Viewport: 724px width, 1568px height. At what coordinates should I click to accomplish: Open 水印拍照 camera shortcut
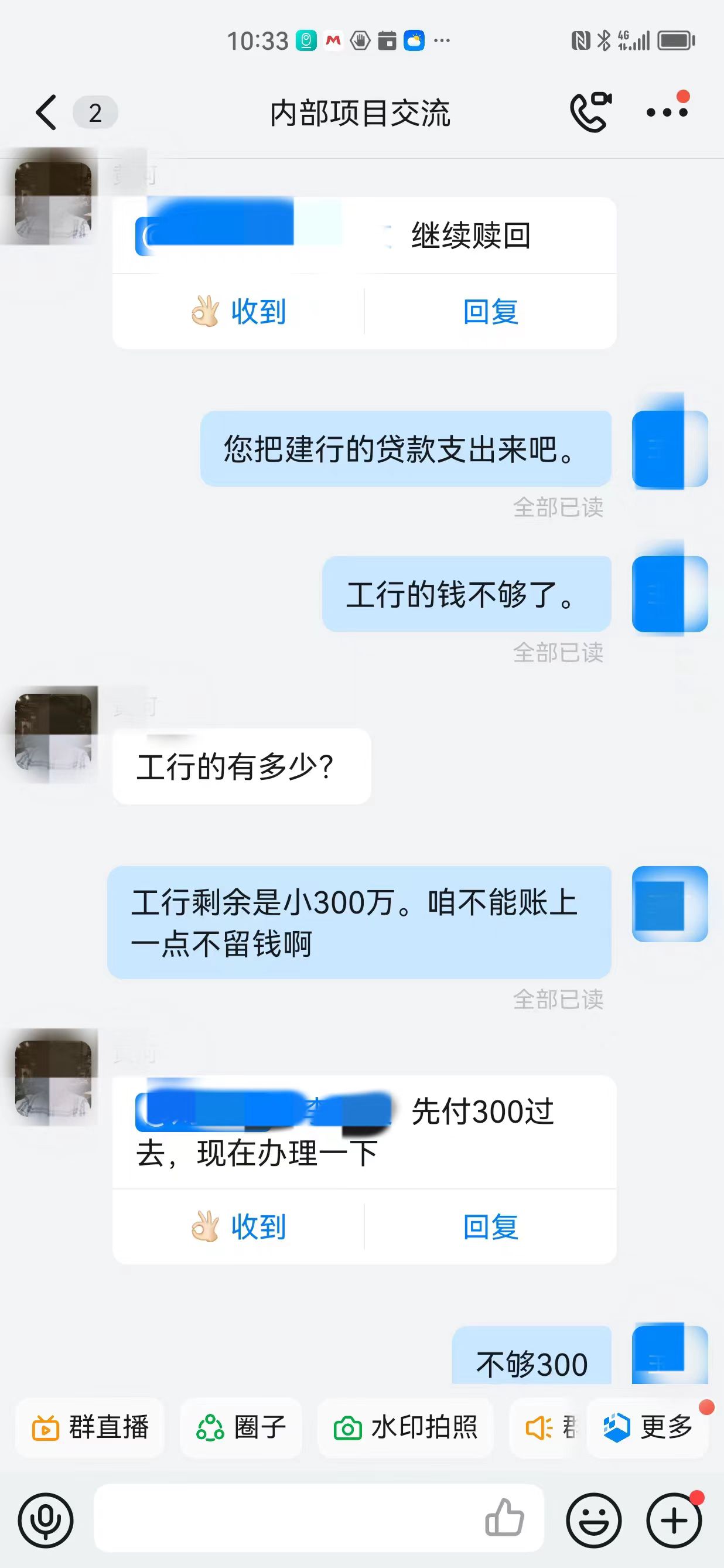405,1427
